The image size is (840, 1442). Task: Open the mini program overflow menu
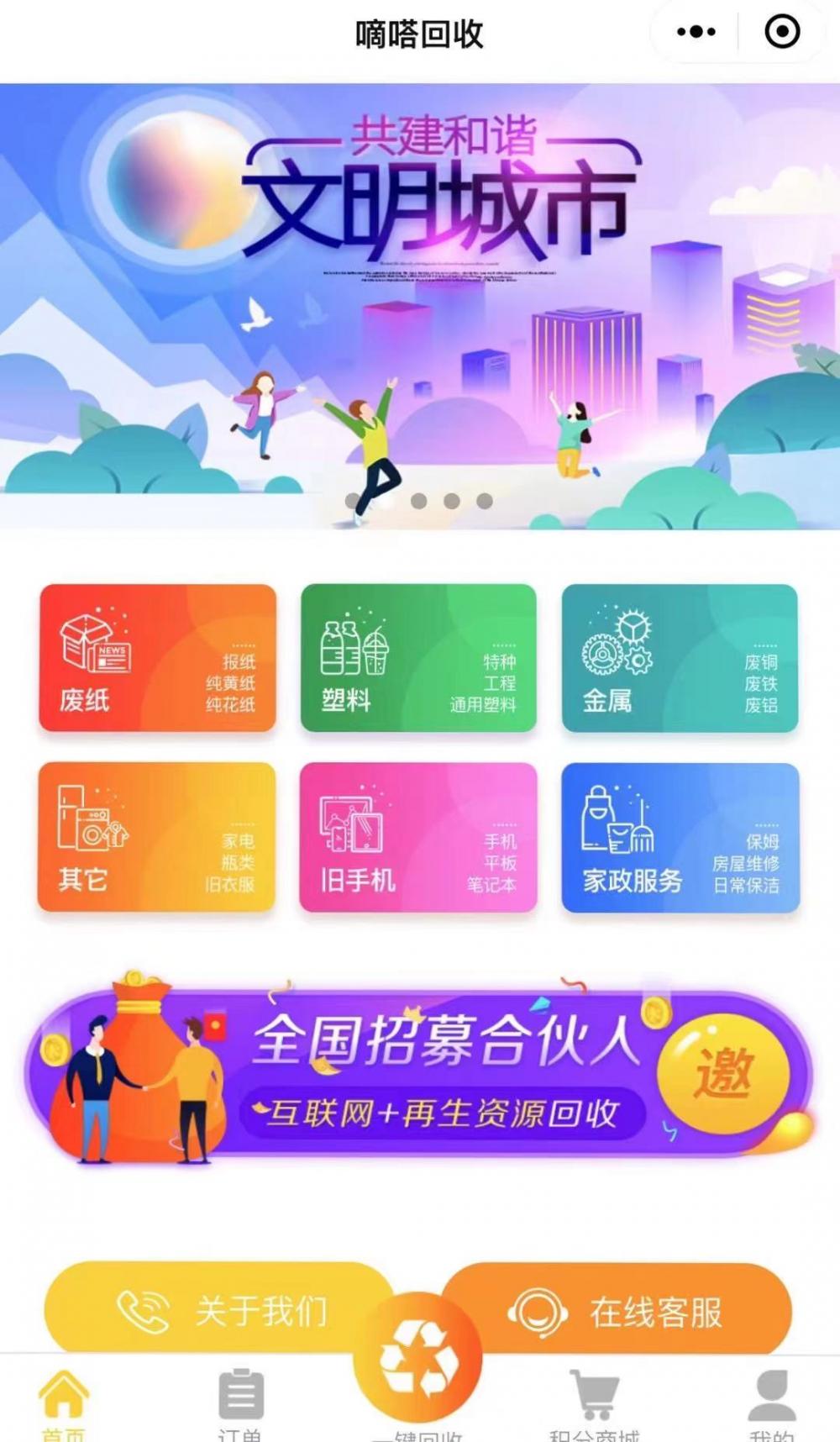pyautogui.click(x=696, y=32)
